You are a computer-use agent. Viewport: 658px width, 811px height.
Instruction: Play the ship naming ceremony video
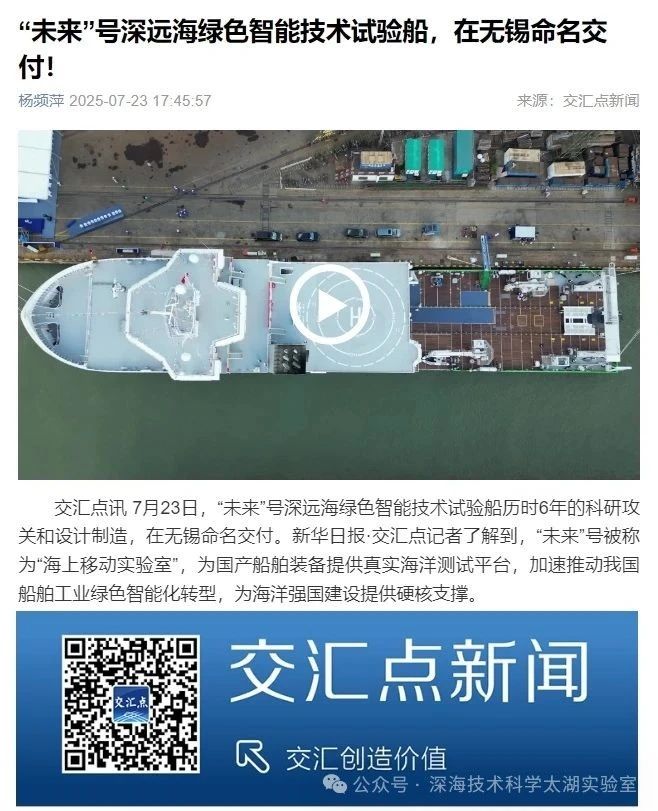click(329, 306)
